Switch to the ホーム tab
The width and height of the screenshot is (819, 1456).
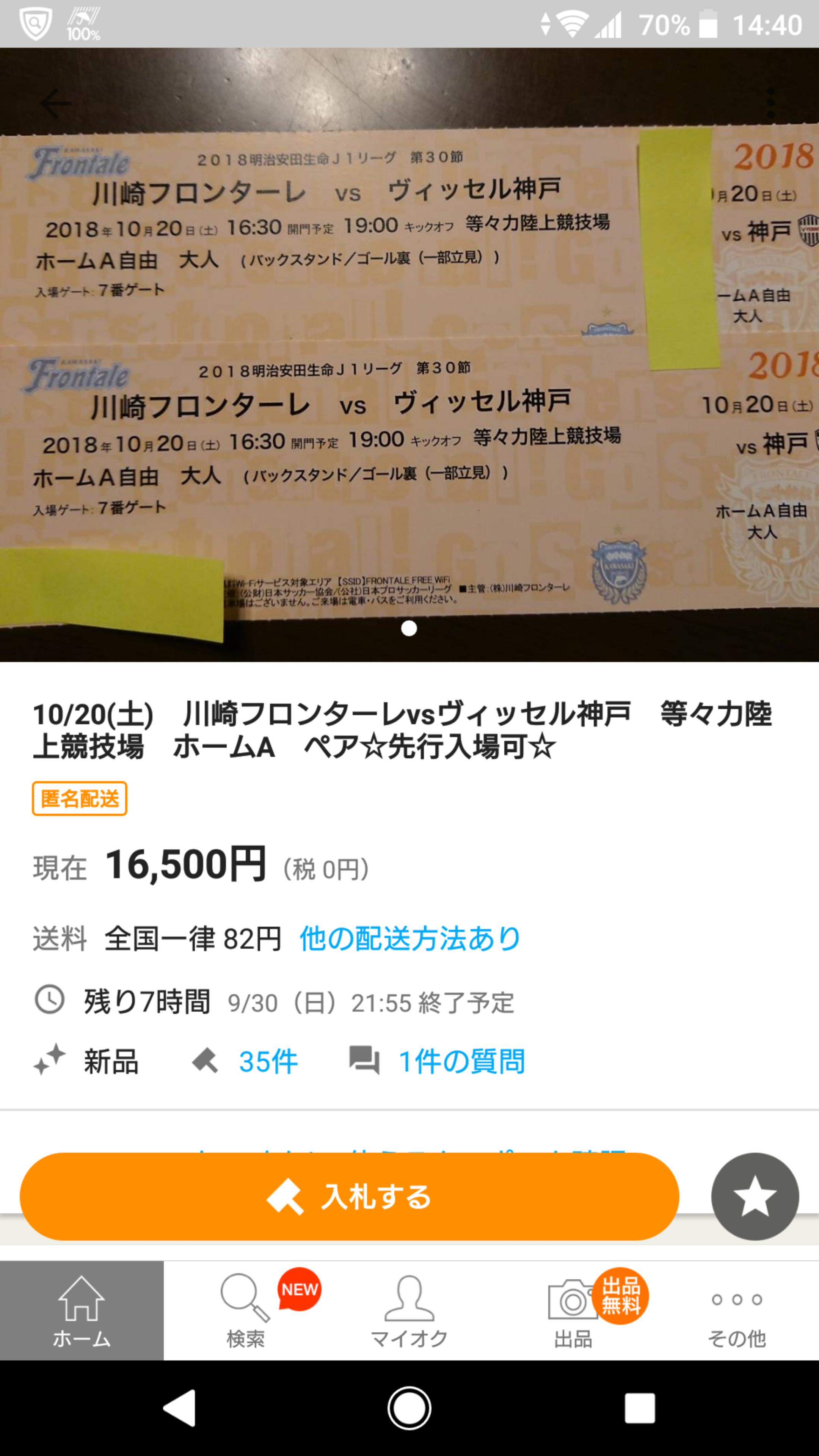tap(82, 1310)
